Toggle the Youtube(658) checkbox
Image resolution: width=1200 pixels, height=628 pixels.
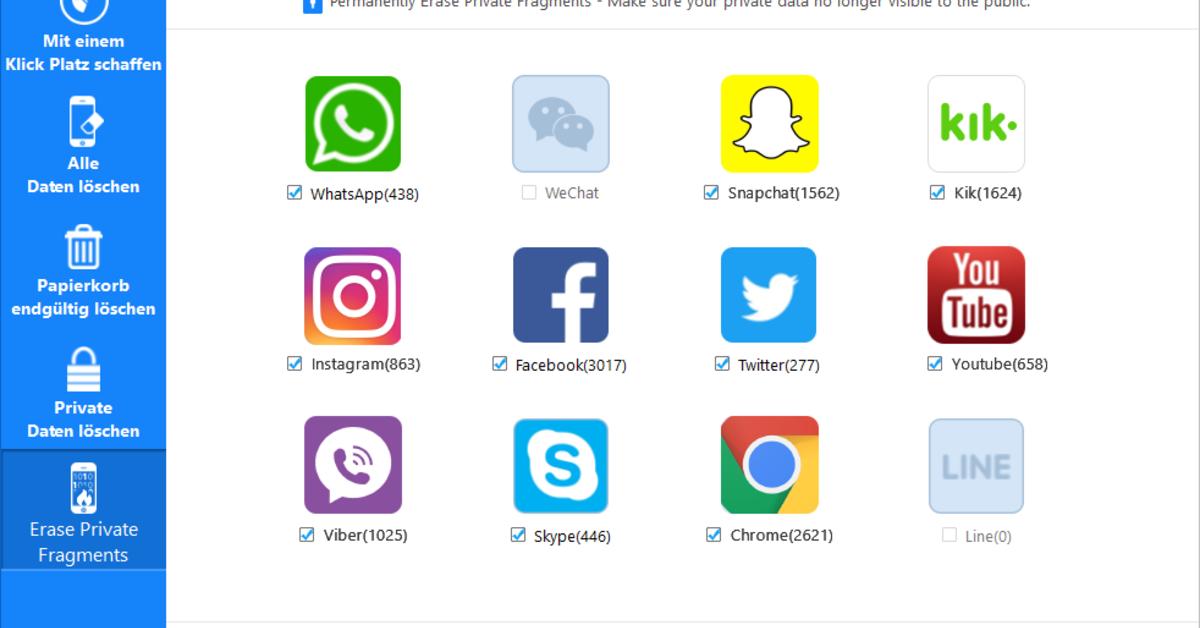pyautogui.click(x=935, y=364)
